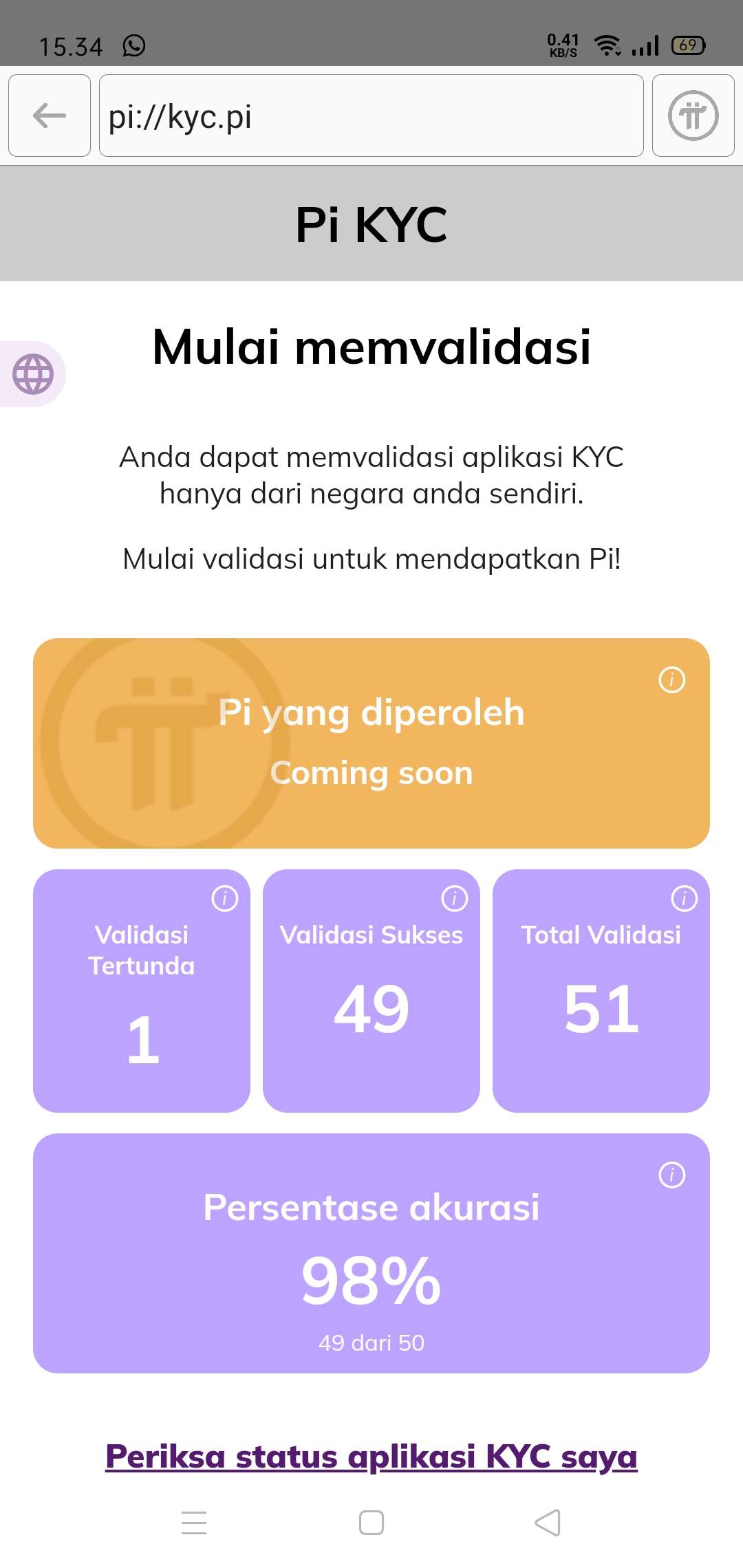Go to the system home screen

point(371,1523)
